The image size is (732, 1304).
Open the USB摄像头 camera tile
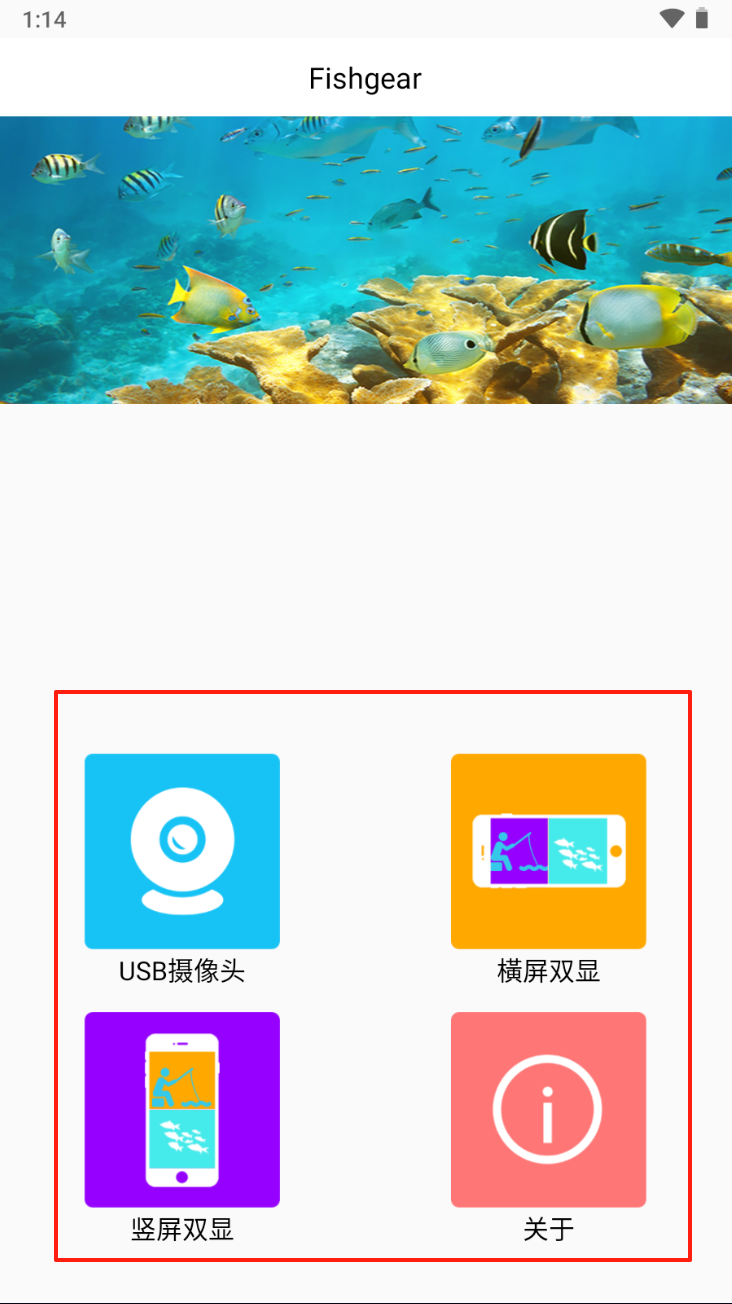point(182,851)
